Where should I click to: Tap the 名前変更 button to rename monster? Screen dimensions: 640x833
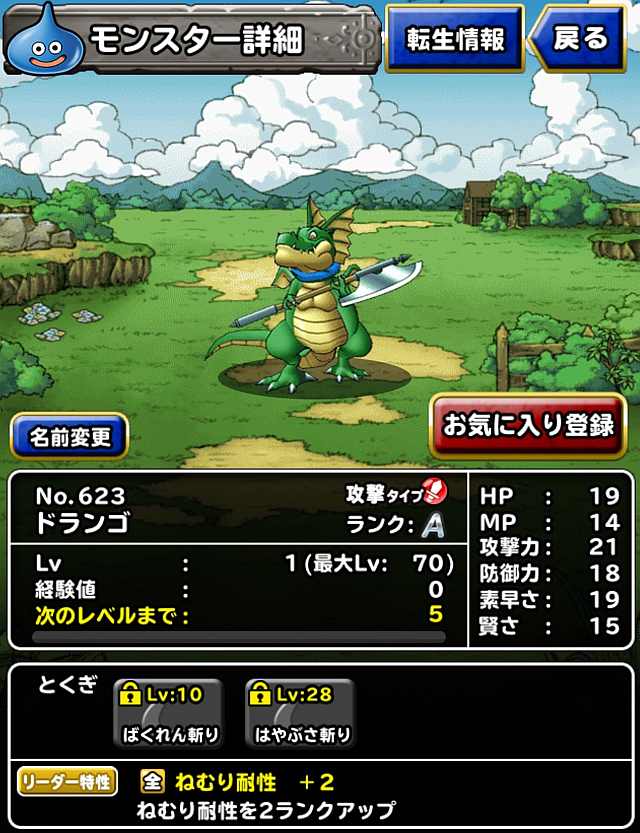click(x=69, y=436)
